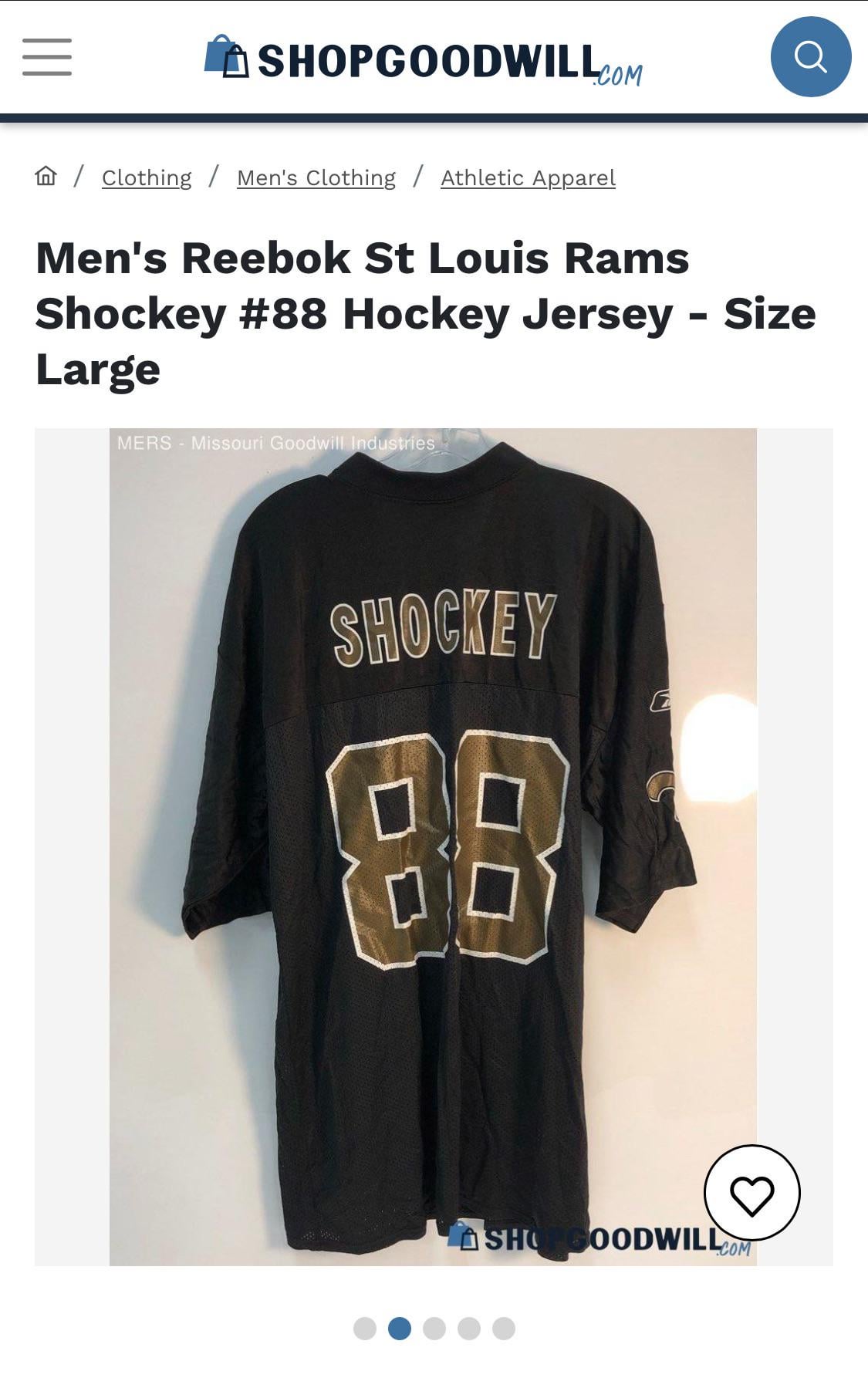Add this jersey to favorites
Screen dimensions: 868x1378
751,1193
